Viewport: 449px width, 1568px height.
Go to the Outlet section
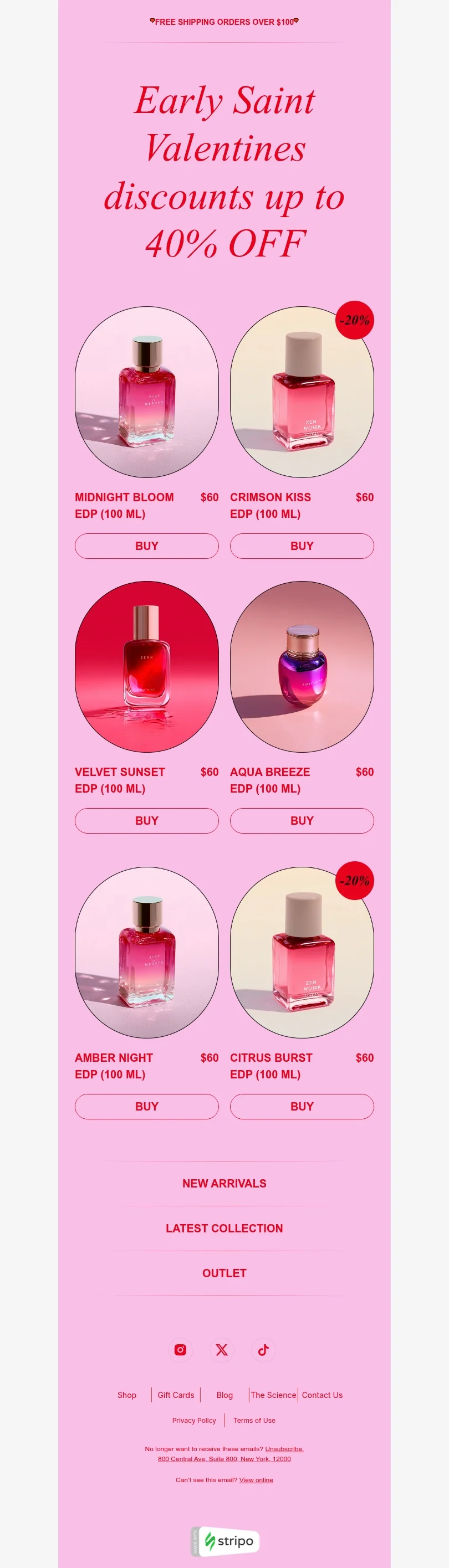[224, 1273]
